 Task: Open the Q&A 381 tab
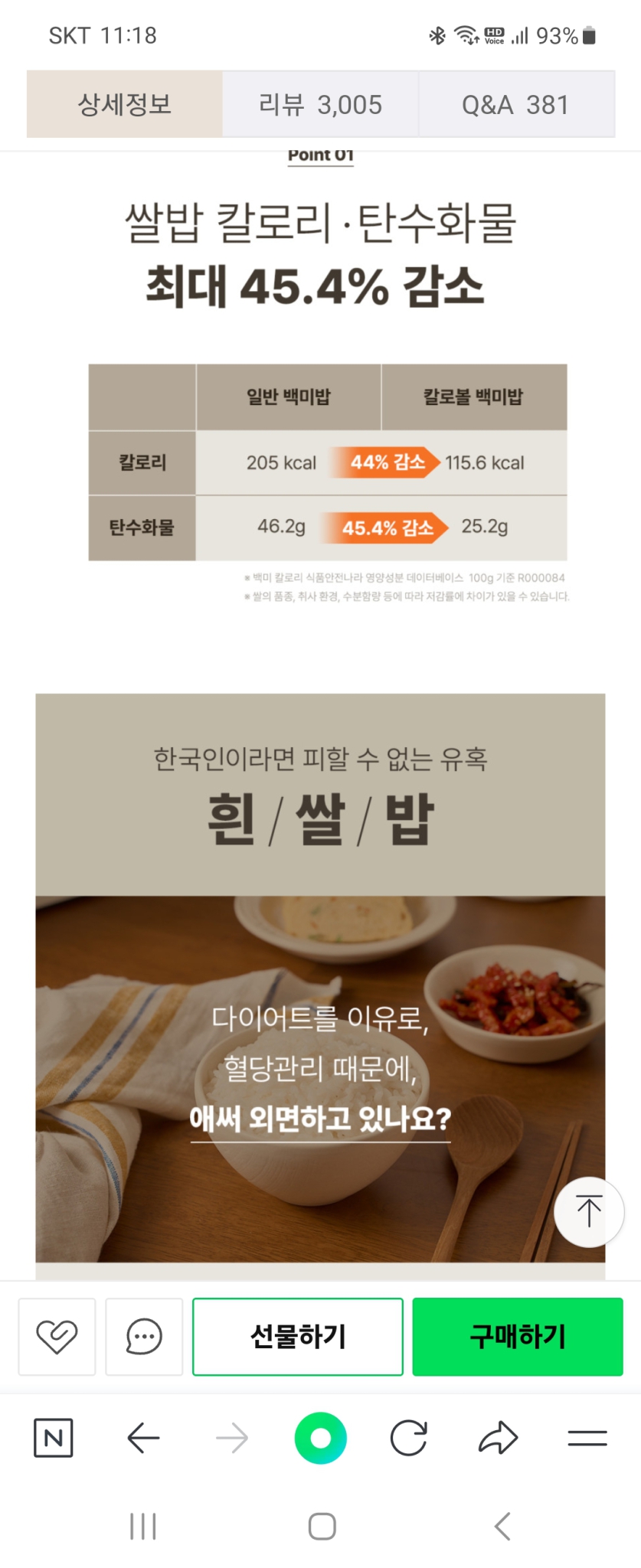pos(518,104)
